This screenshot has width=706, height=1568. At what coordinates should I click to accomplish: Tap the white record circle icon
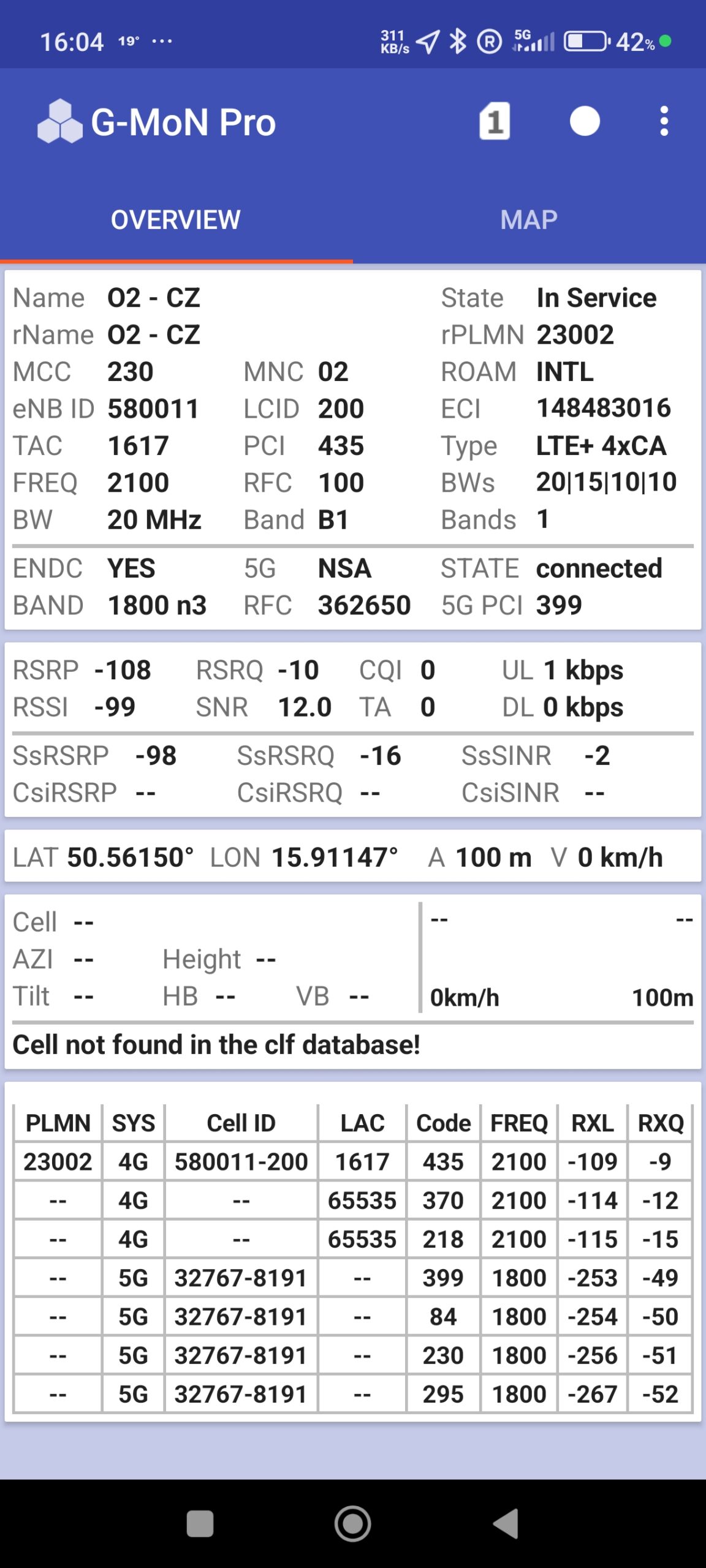584,121
